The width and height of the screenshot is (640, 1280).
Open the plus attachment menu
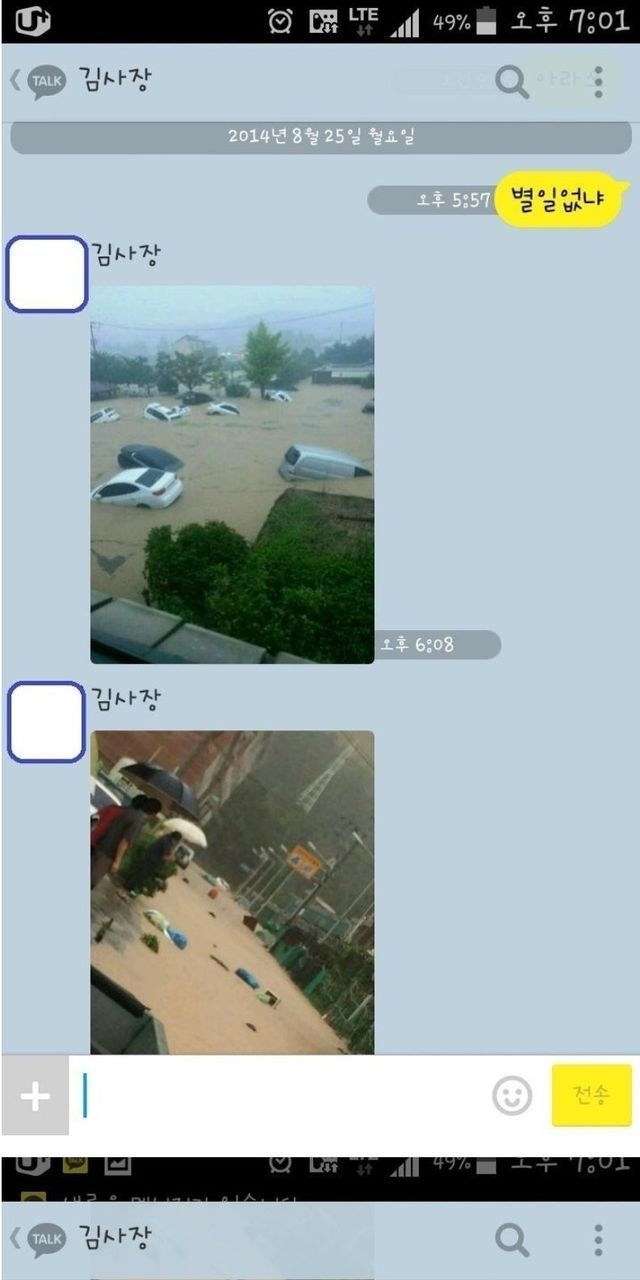35,1096
